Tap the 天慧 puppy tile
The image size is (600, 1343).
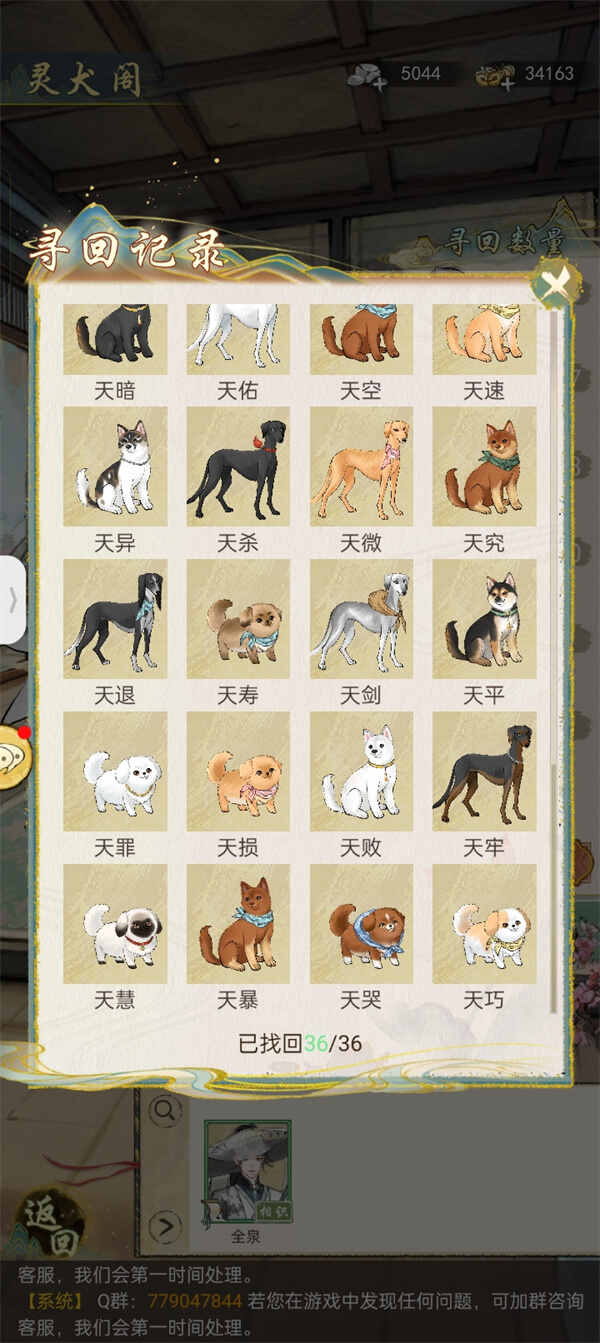pyautogui.click(x=115, y=924)
